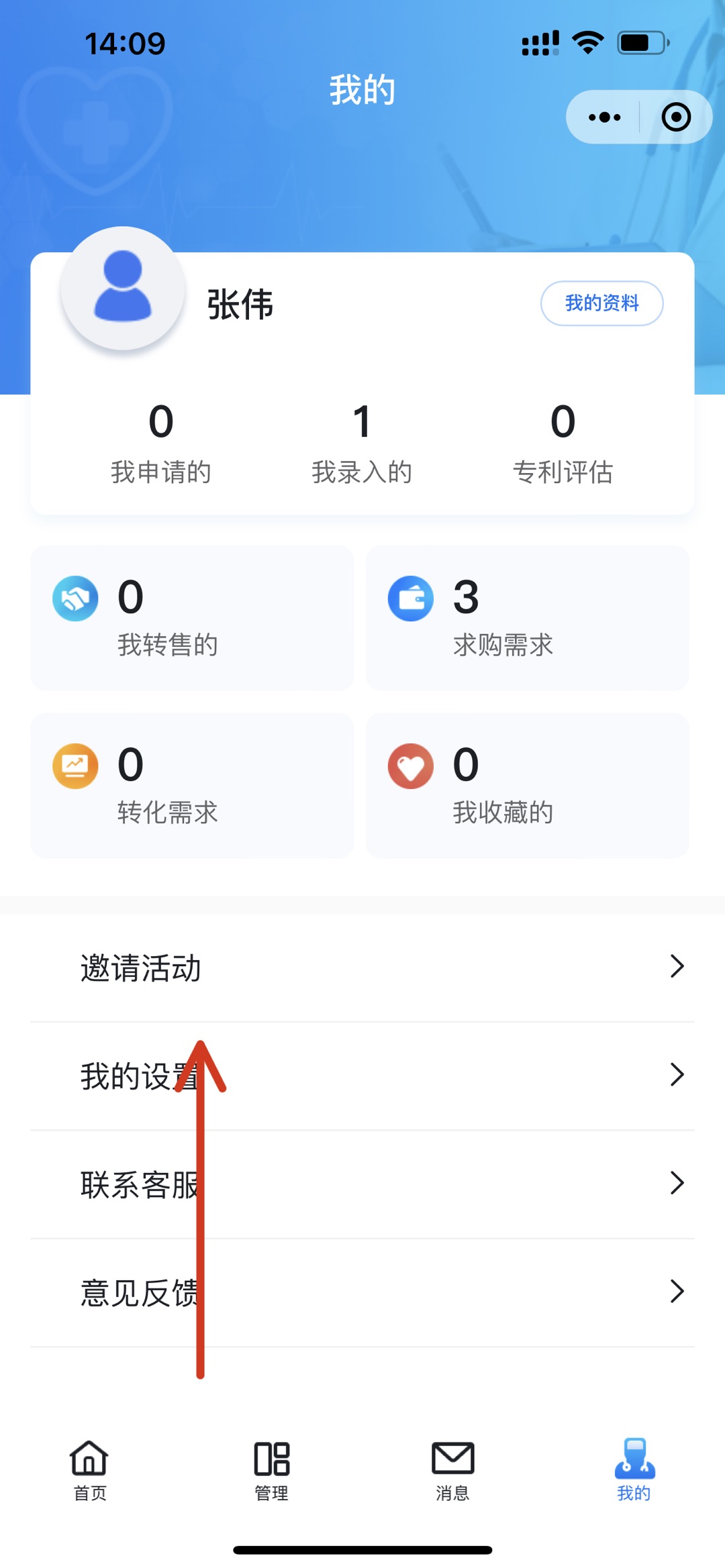Open the 我转售的 card

192,618
